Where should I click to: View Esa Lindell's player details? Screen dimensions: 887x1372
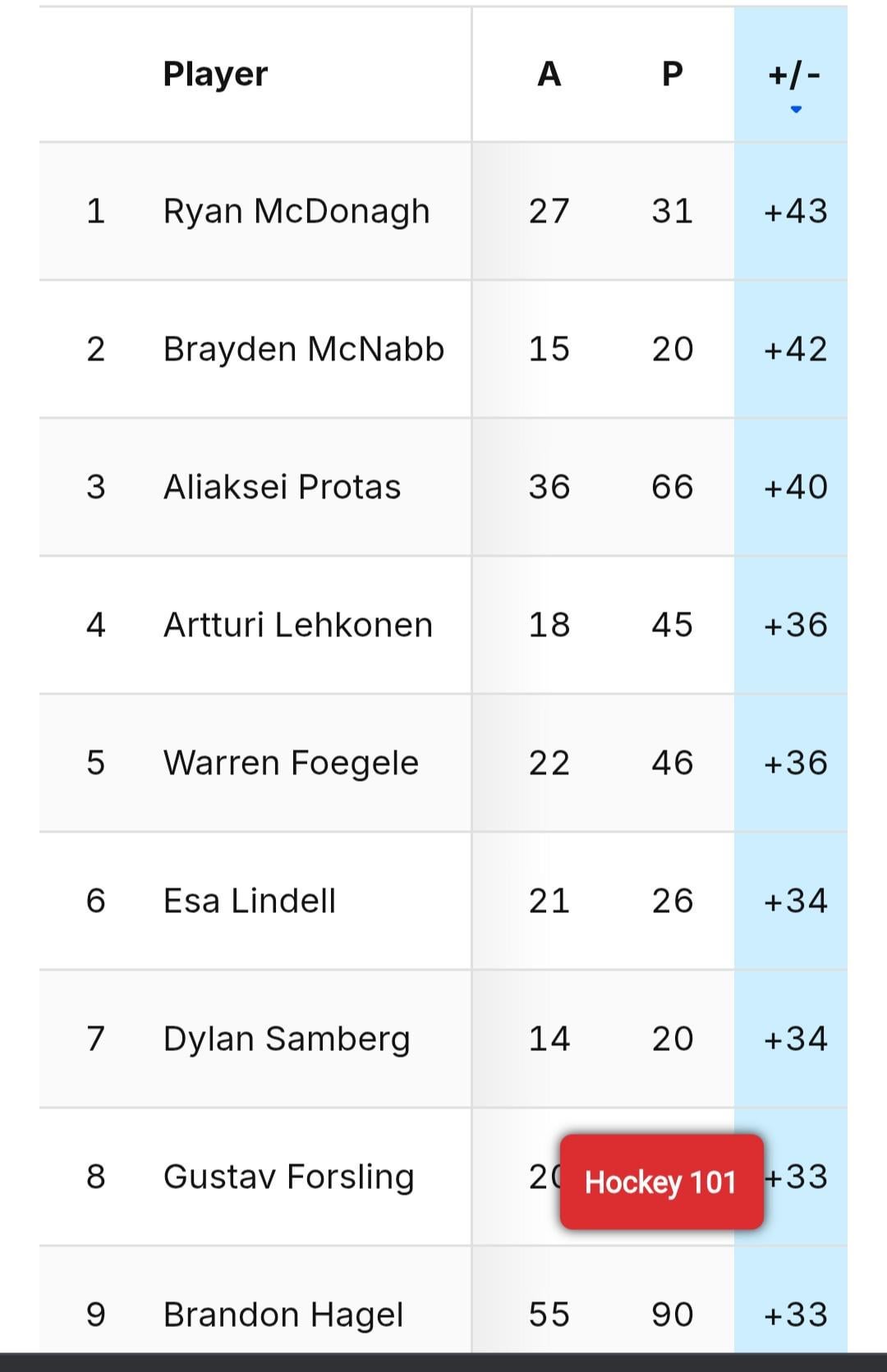(x=250, y=901)
